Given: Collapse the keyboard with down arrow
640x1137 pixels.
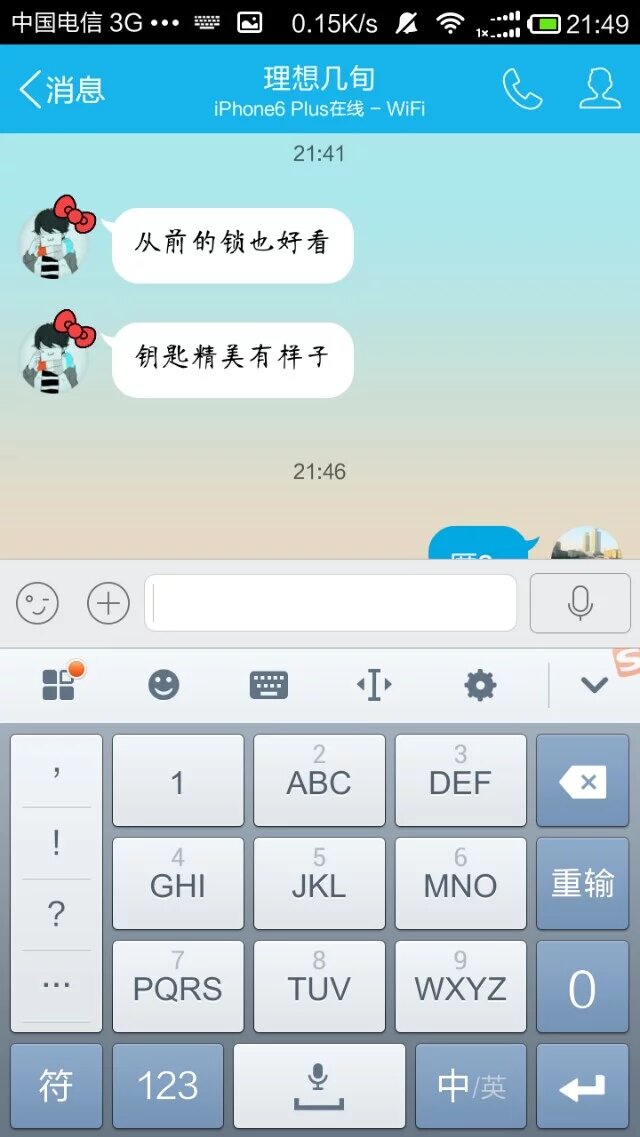Looking at the screenshot, I should pos(594,685).
